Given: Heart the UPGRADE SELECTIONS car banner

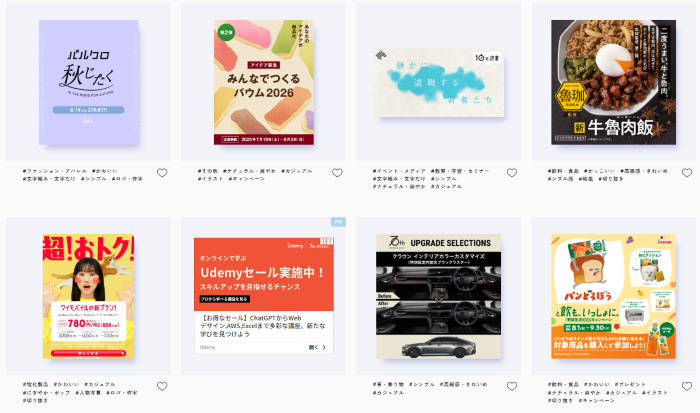Looking at the screenshot, I should tap(512, 386).
